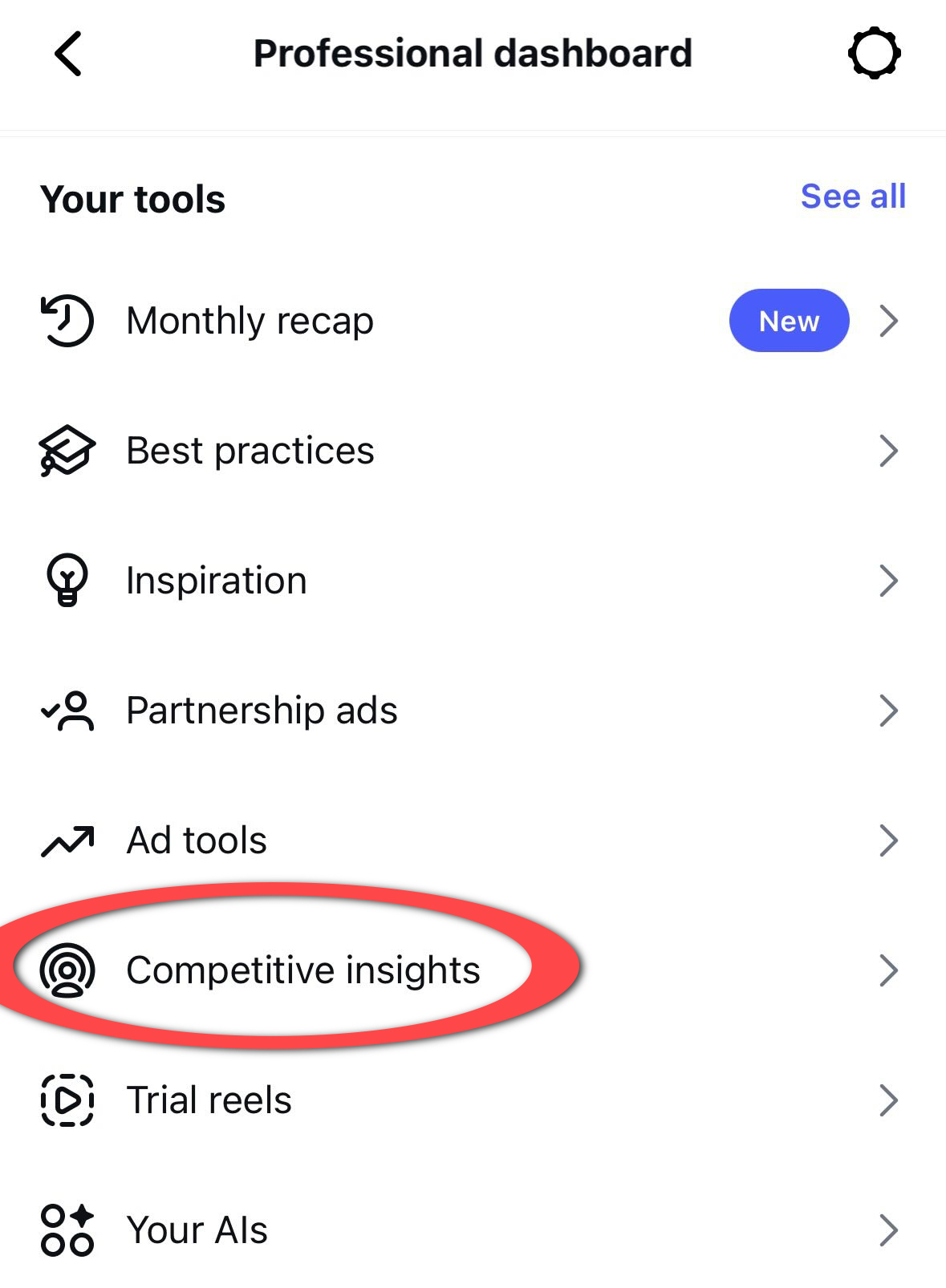Screen dimensions: 946x1288
Task: Tap the back arrow to leave dashboard
Action: tap(68, 55)
